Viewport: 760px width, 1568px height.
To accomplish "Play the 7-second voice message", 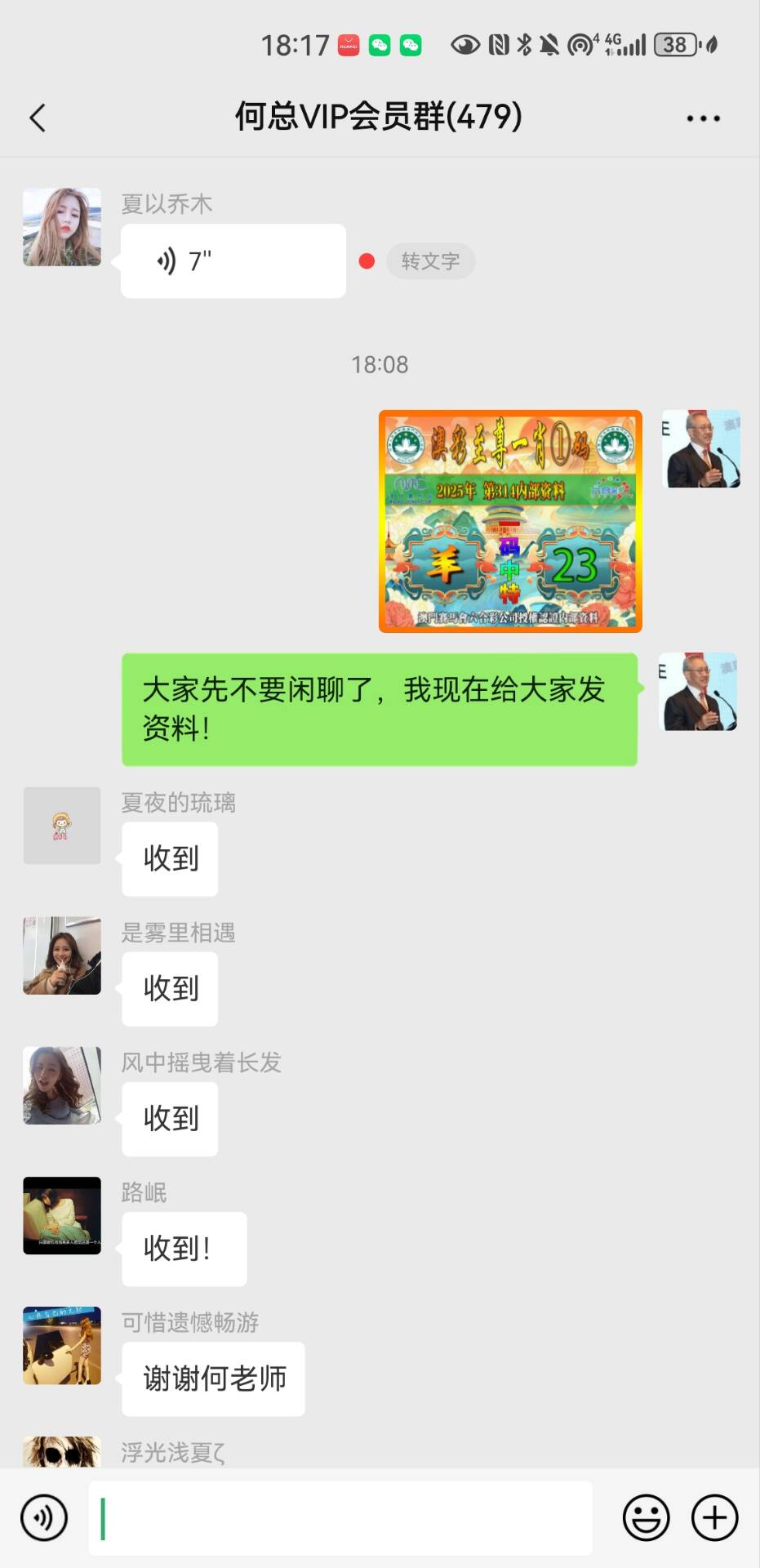I will (233, 261).
